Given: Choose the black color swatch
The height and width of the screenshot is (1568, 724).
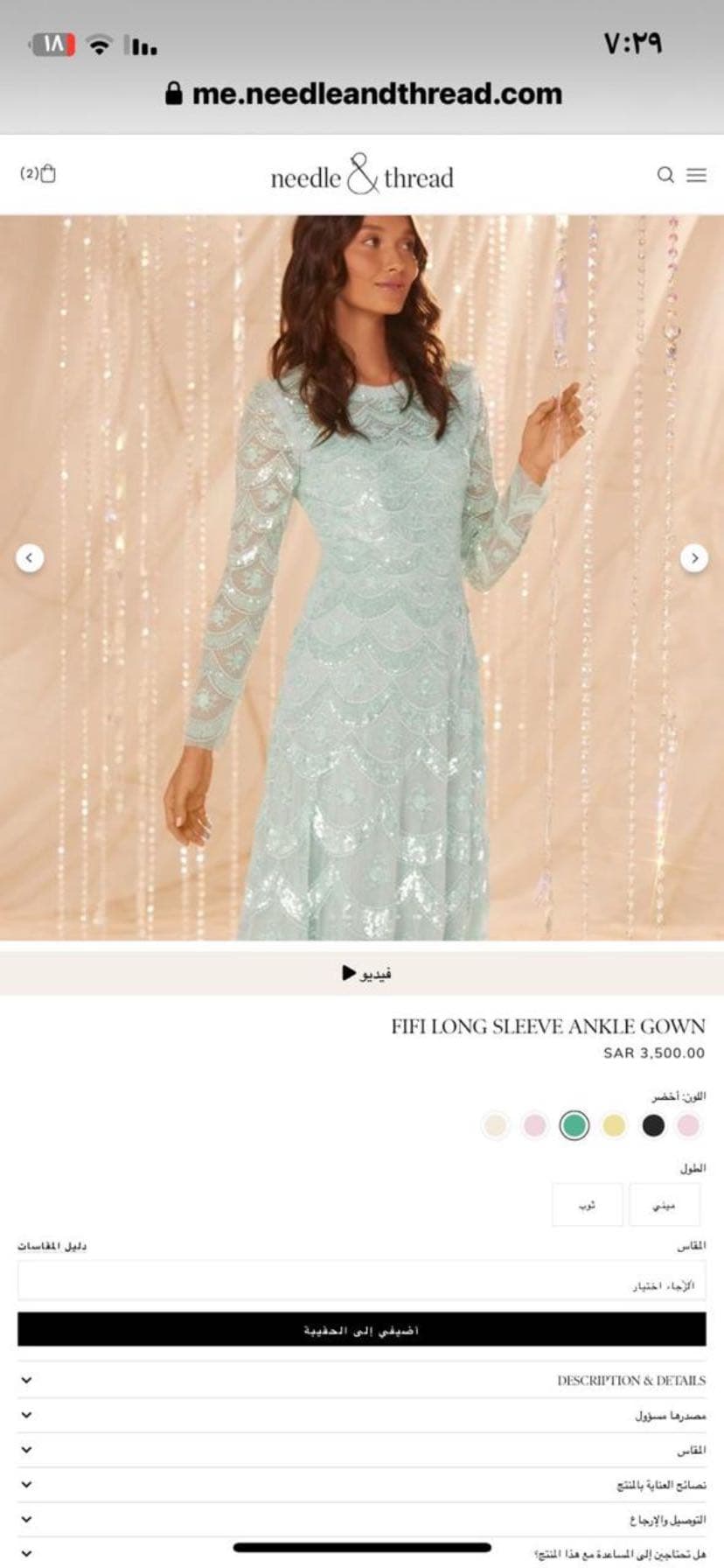Looking at the screenshot, I should tap(653, 1125).
